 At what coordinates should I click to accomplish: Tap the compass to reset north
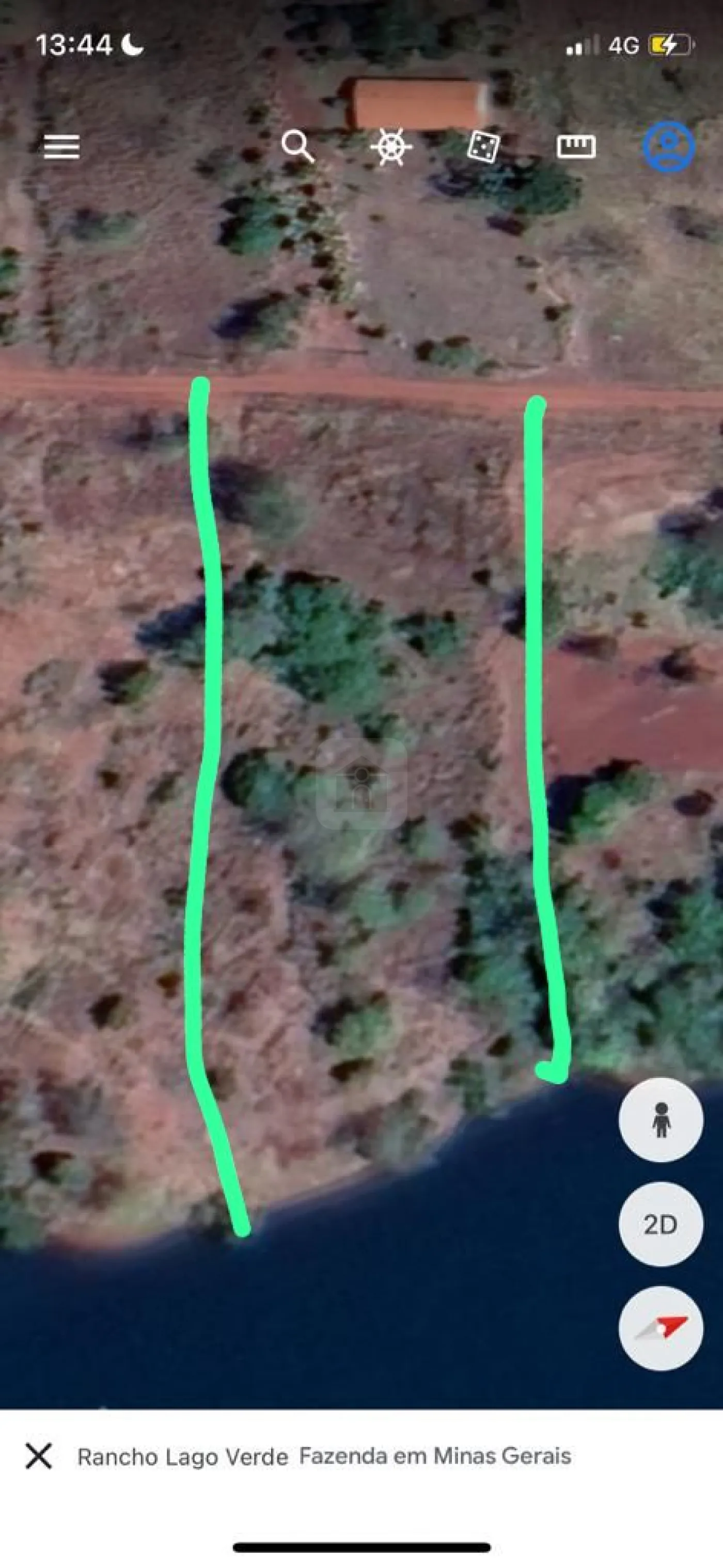pos(661,1328)
